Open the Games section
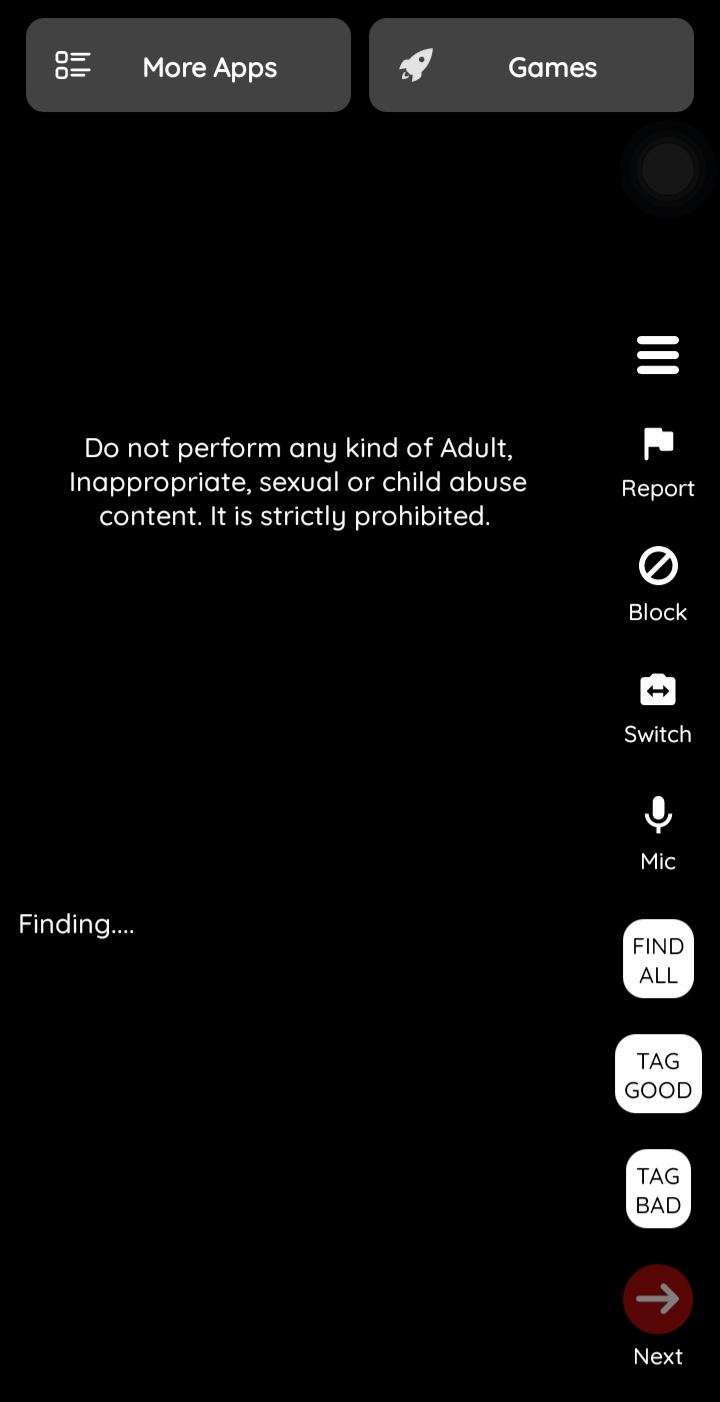The height and width of the screenshot is (1402, 720). (531, 66)
